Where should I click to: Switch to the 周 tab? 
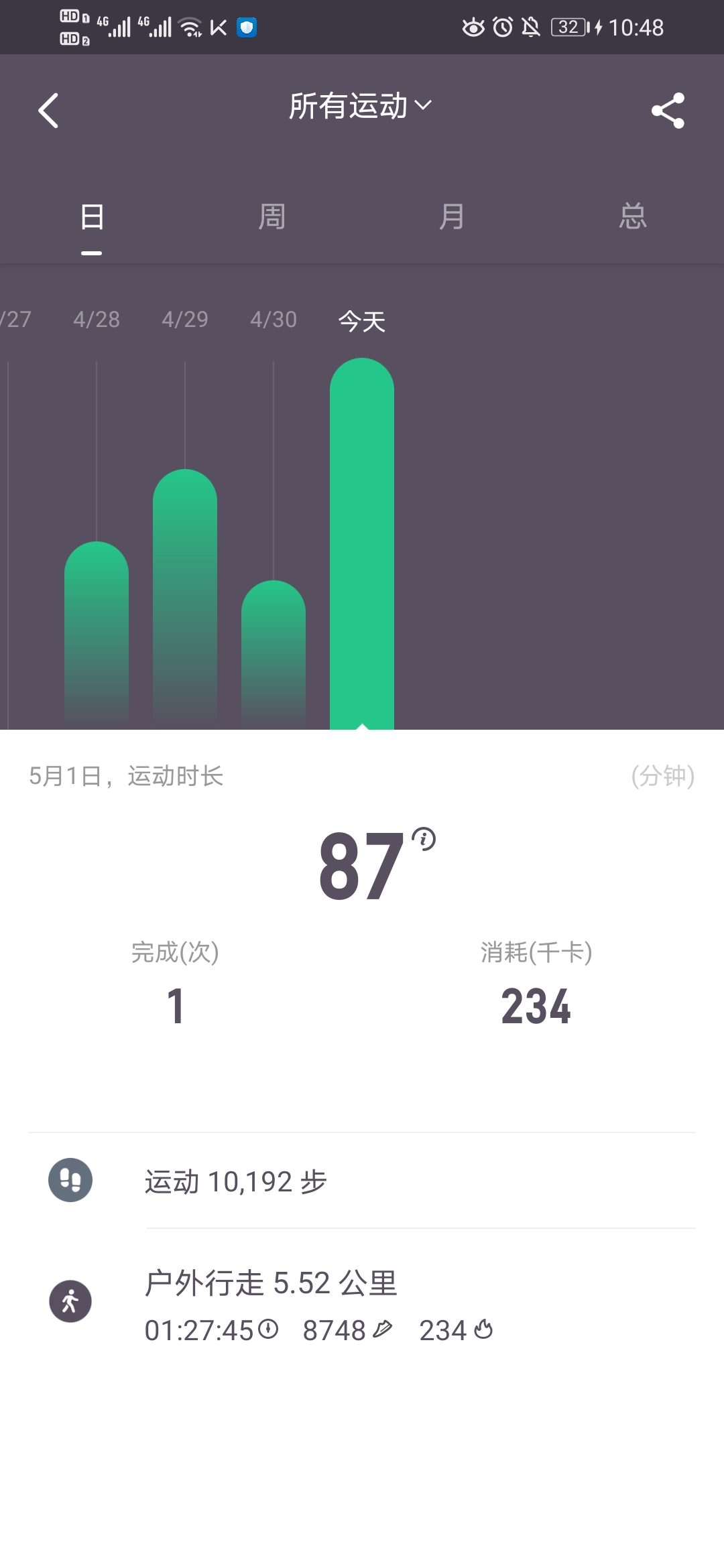click(272, 217)
